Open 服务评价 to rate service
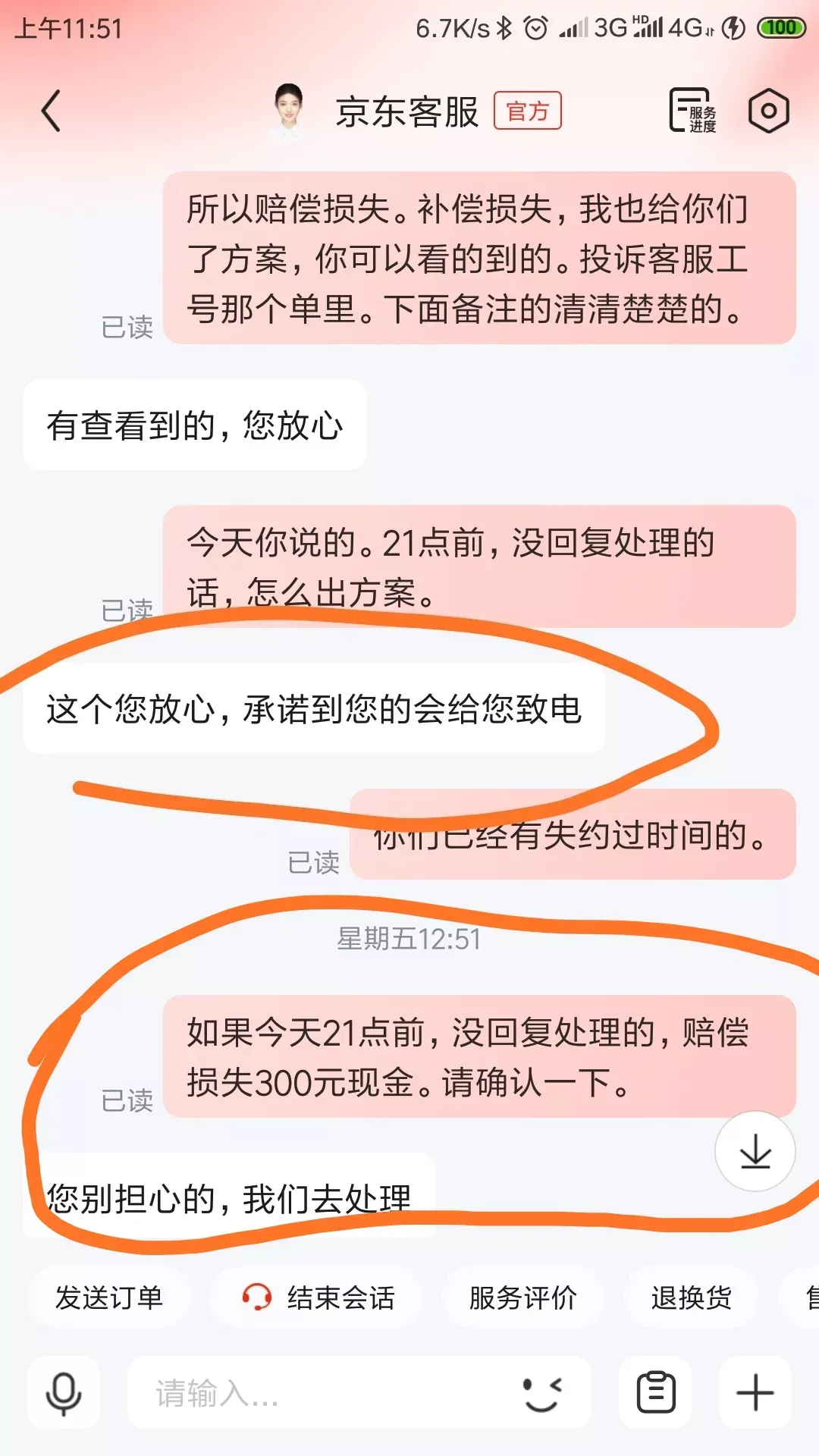The image size is (819, 1456). click(522, 1298)
